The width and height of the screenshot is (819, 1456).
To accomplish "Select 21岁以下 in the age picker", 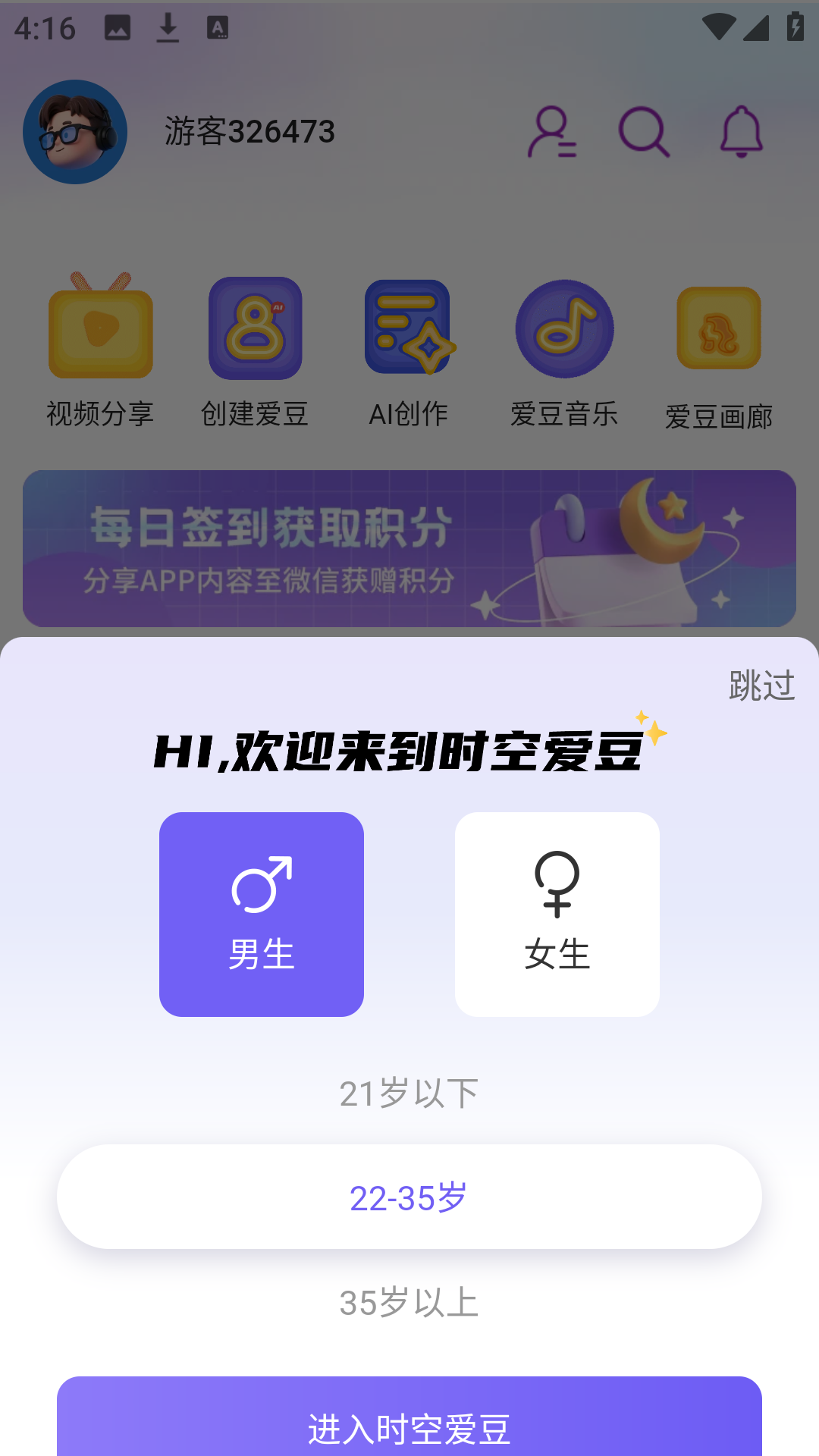I will coord(409,1092).
